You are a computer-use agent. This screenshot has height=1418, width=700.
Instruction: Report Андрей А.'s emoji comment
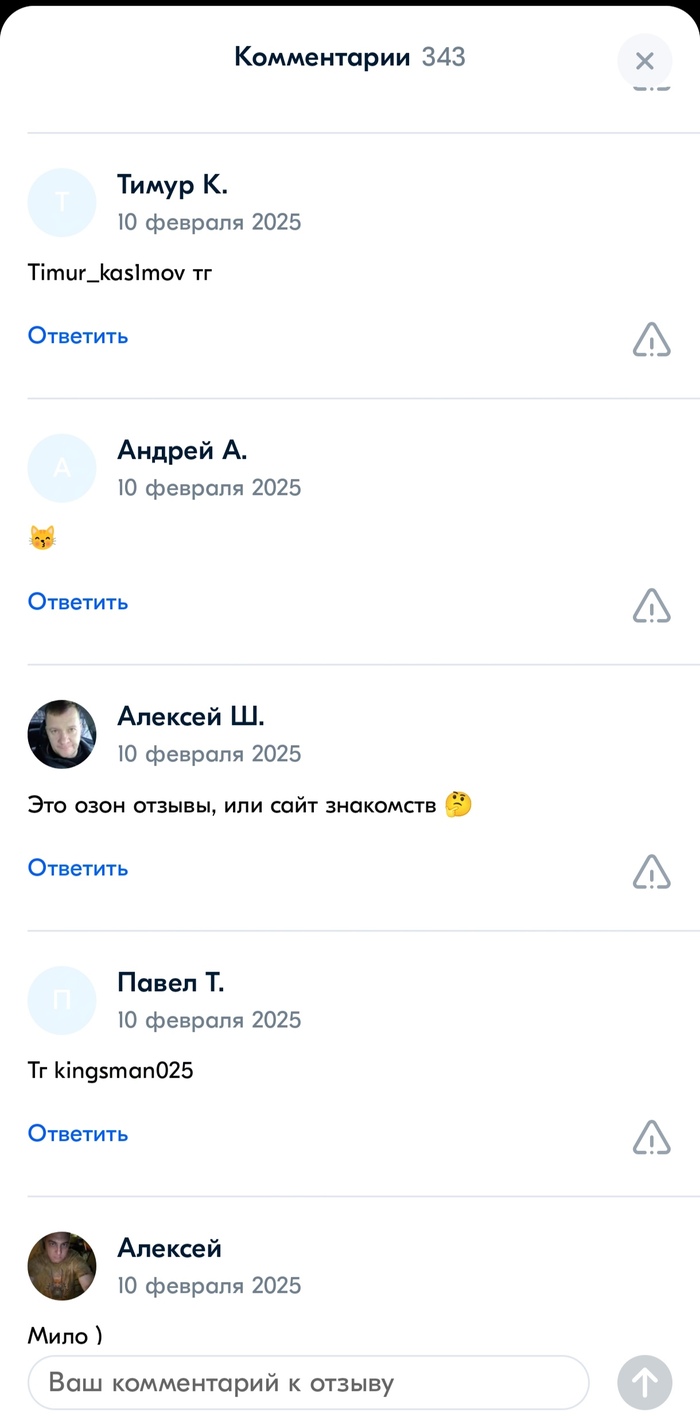(x=651, y=606)
